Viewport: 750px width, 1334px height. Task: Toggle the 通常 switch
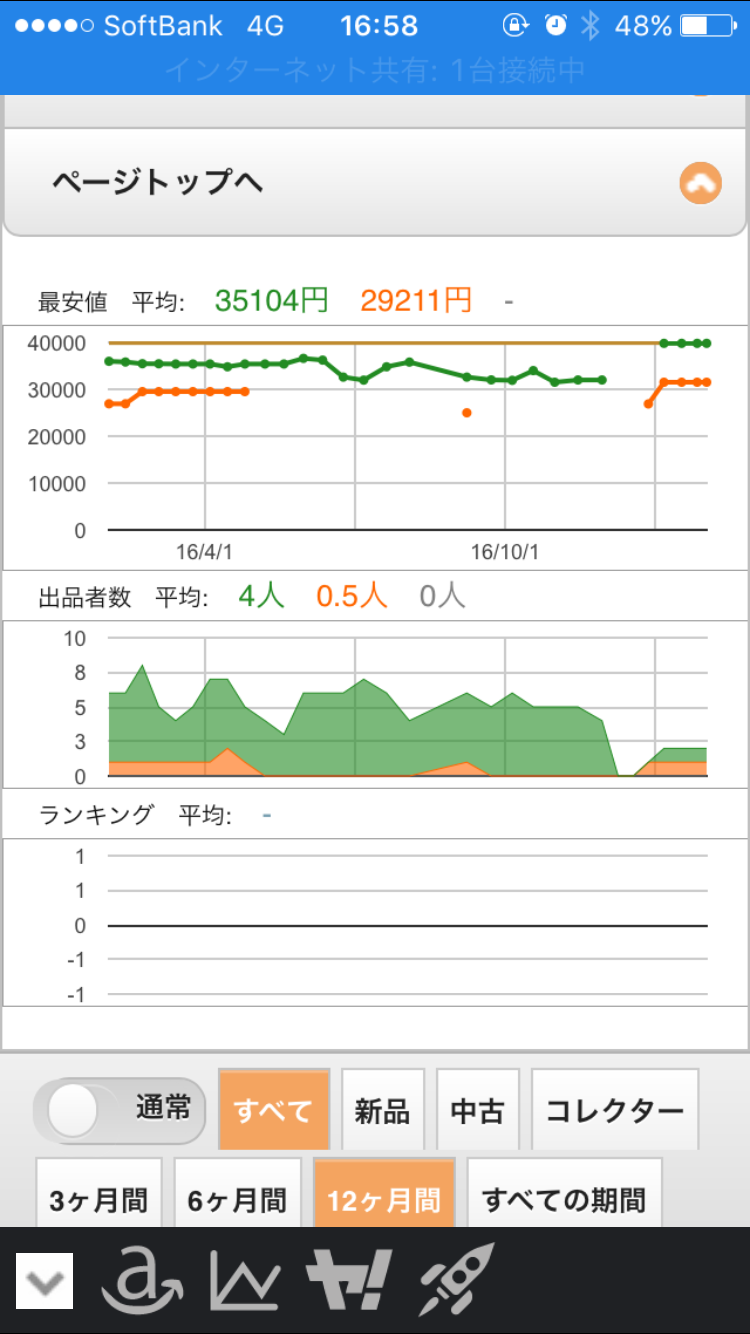pyautogui.click(x=119, y=1110)
